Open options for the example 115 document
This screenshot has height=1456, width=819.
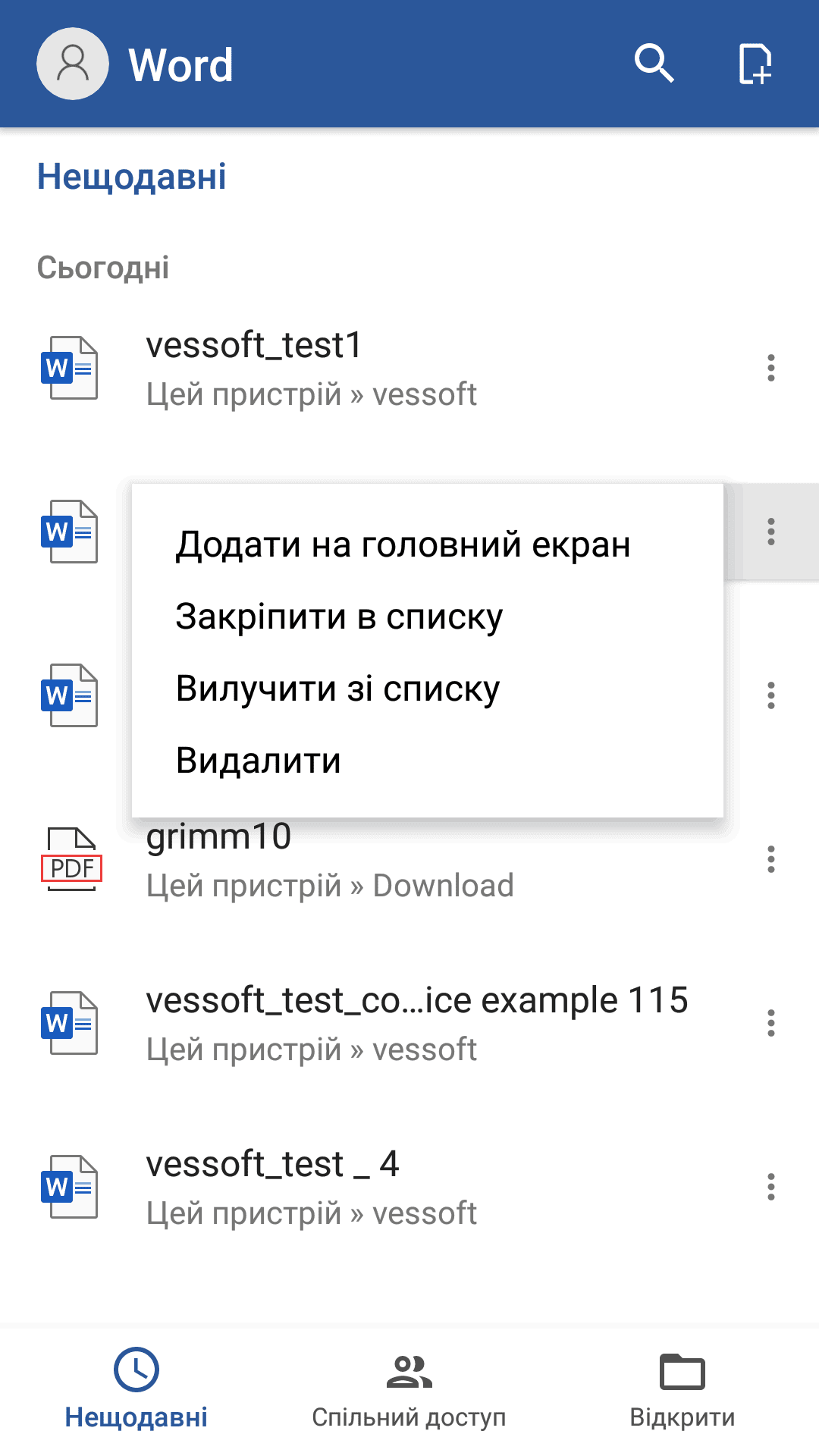tap(770, 1024)
